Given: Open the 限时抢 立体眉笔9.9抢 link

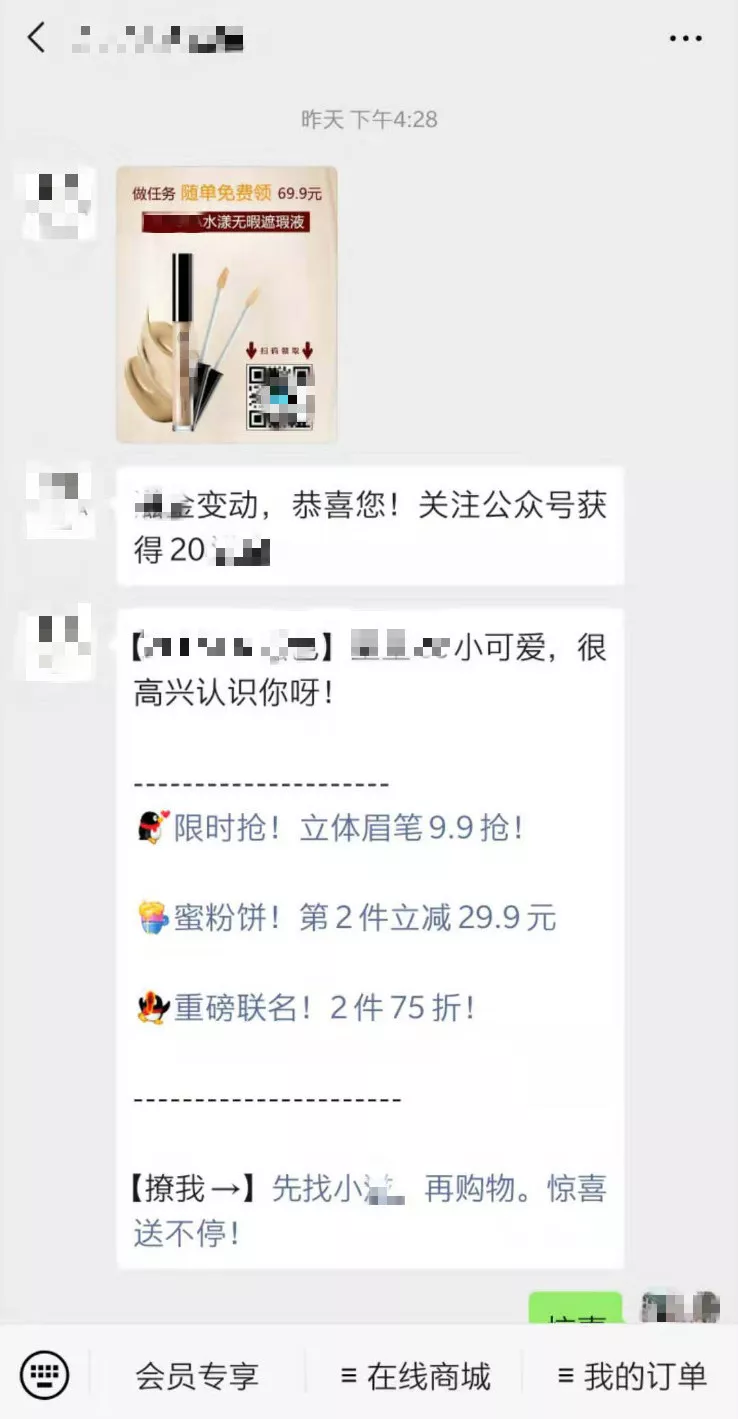Looking at the screenshot, I should pos(347,828).
